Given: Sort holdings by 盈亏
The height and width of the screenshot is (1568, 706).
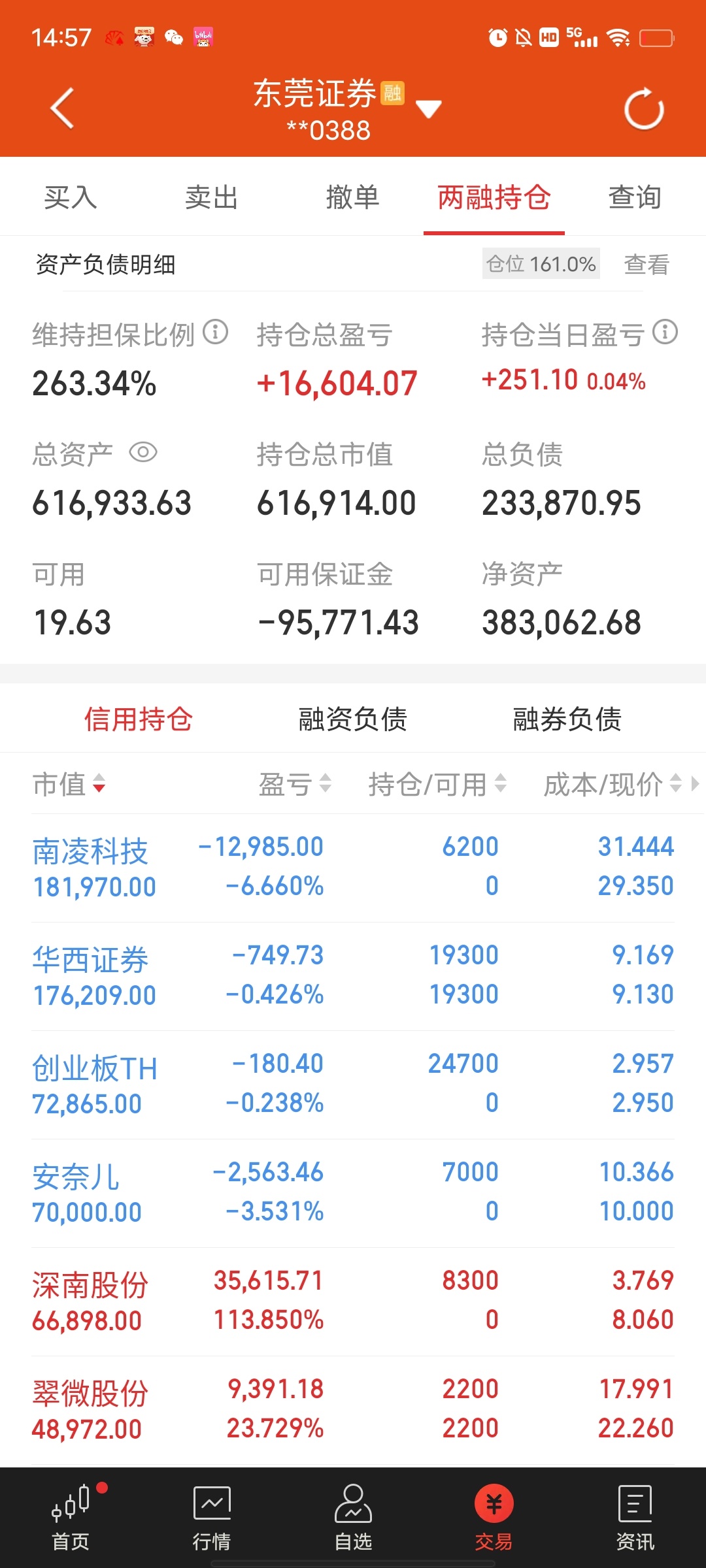Looking at the screenshot, I should [295, 784].
